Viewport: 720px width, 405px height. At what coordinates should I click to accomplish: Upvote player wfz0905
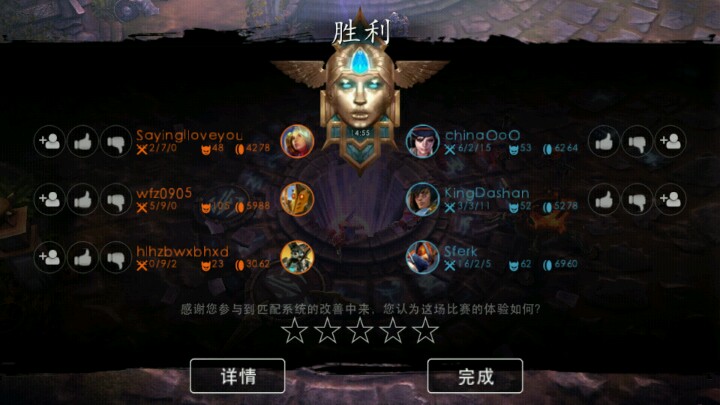coord(82,200)
